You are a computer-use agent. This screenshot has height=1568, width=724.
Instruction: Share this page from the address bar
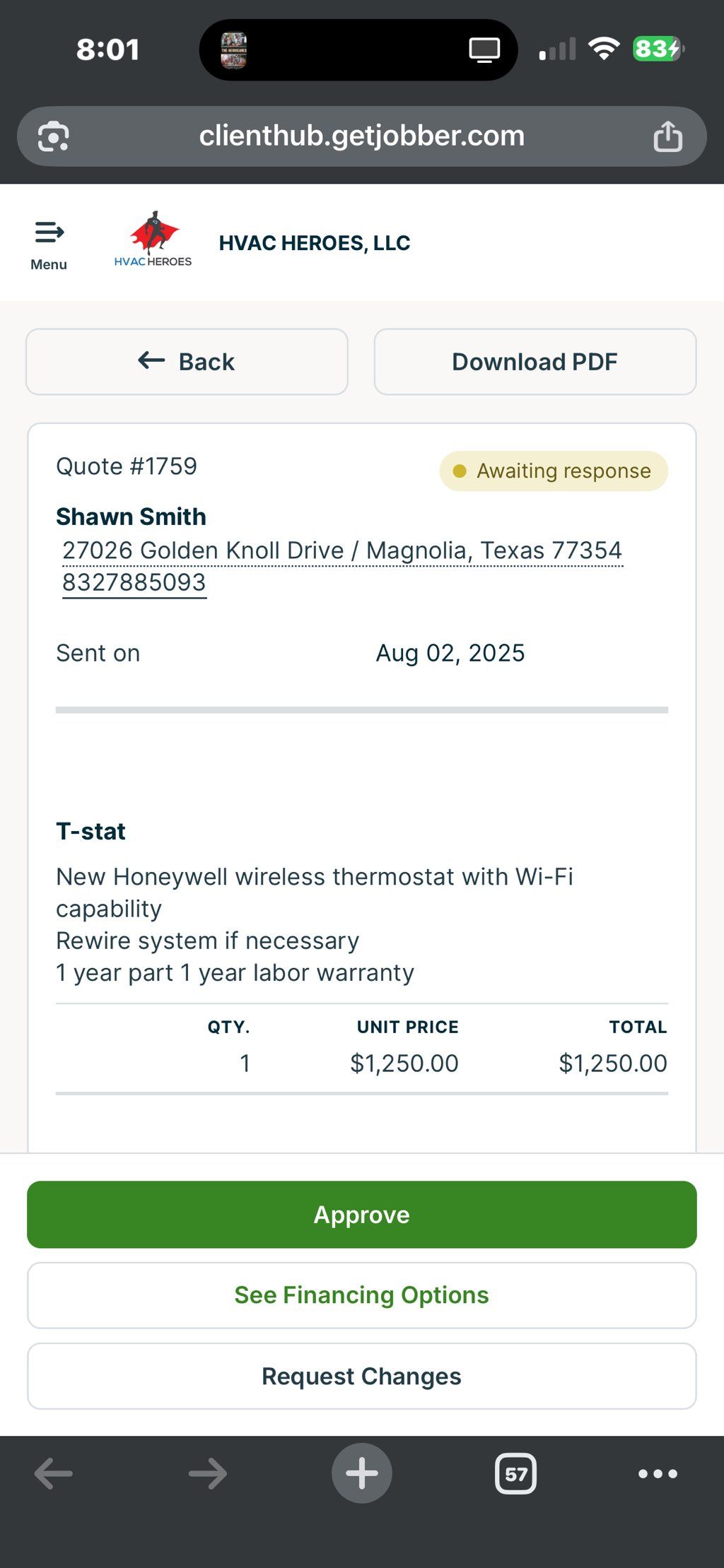pyautogui.click(x=667, y=136)
